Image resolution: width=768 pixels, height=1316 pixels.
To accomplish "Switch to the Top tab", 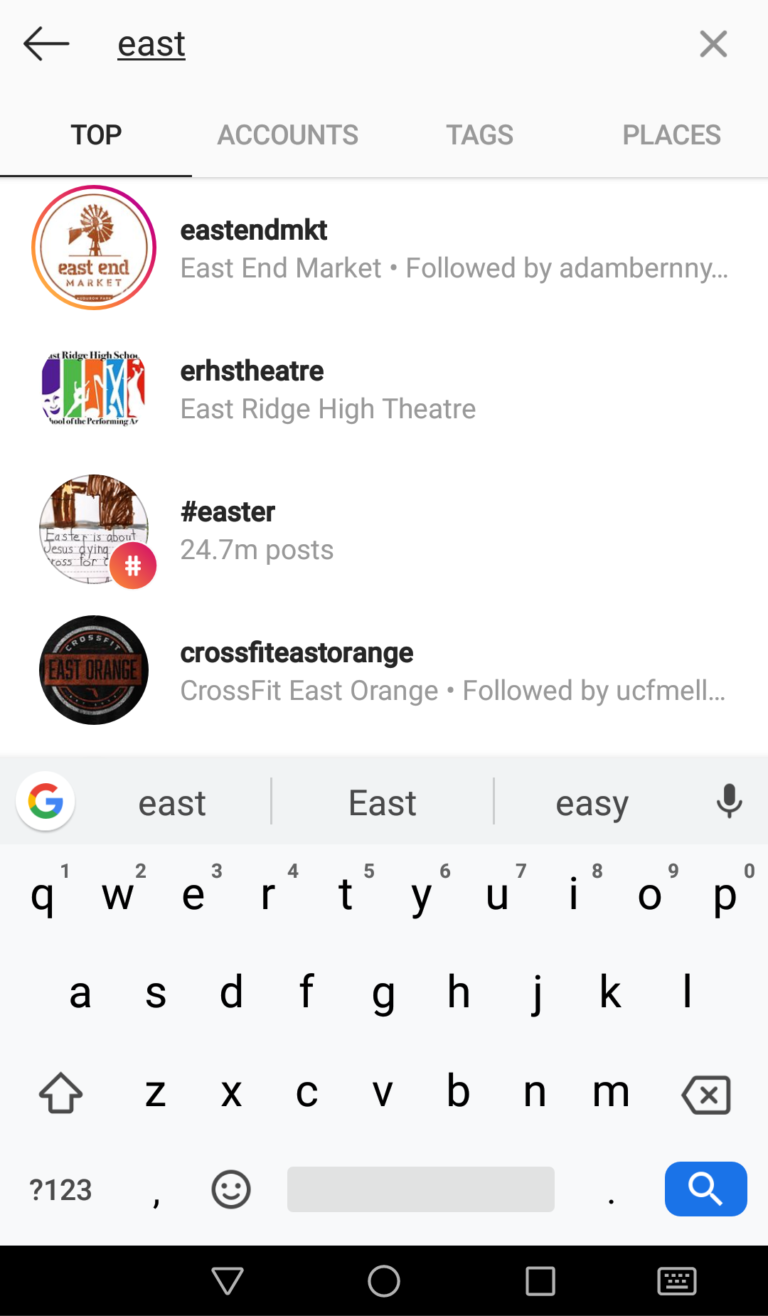I will [x=96, y=135].
